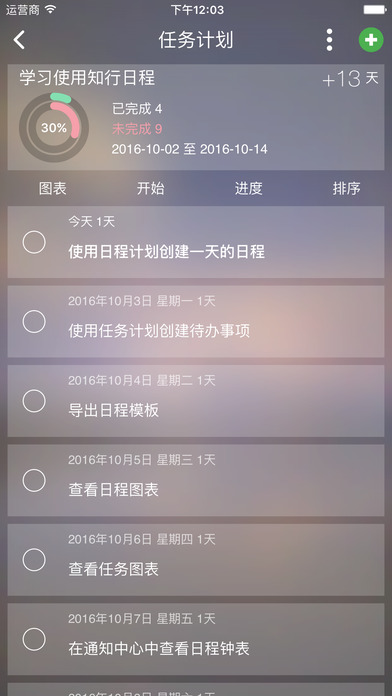Check the 在通知中心中查看日程钟表 circle
This screenshot has width=392, height=696.
pyautogui.click(x=34, y=640)
